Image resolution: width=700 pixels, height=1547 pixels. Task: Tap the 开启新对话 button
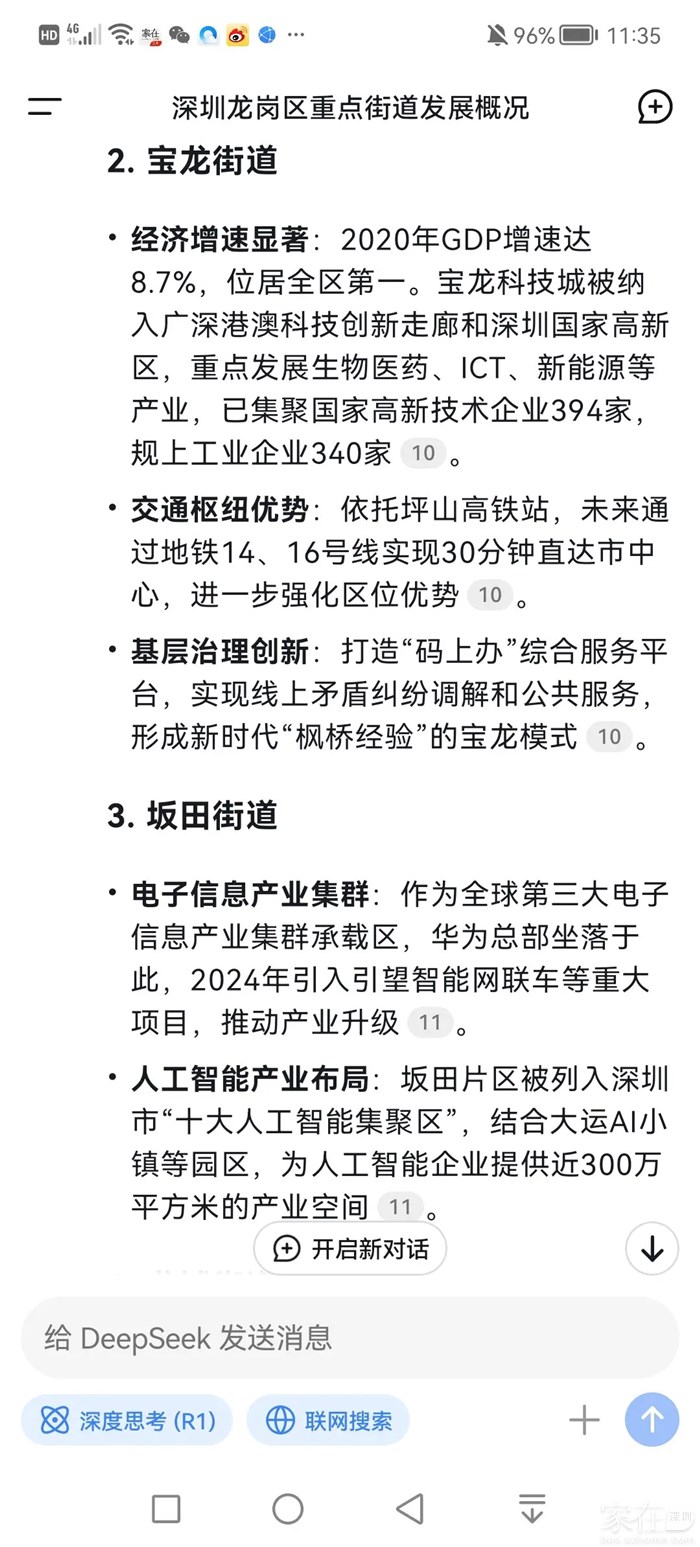coord(350,1249)
